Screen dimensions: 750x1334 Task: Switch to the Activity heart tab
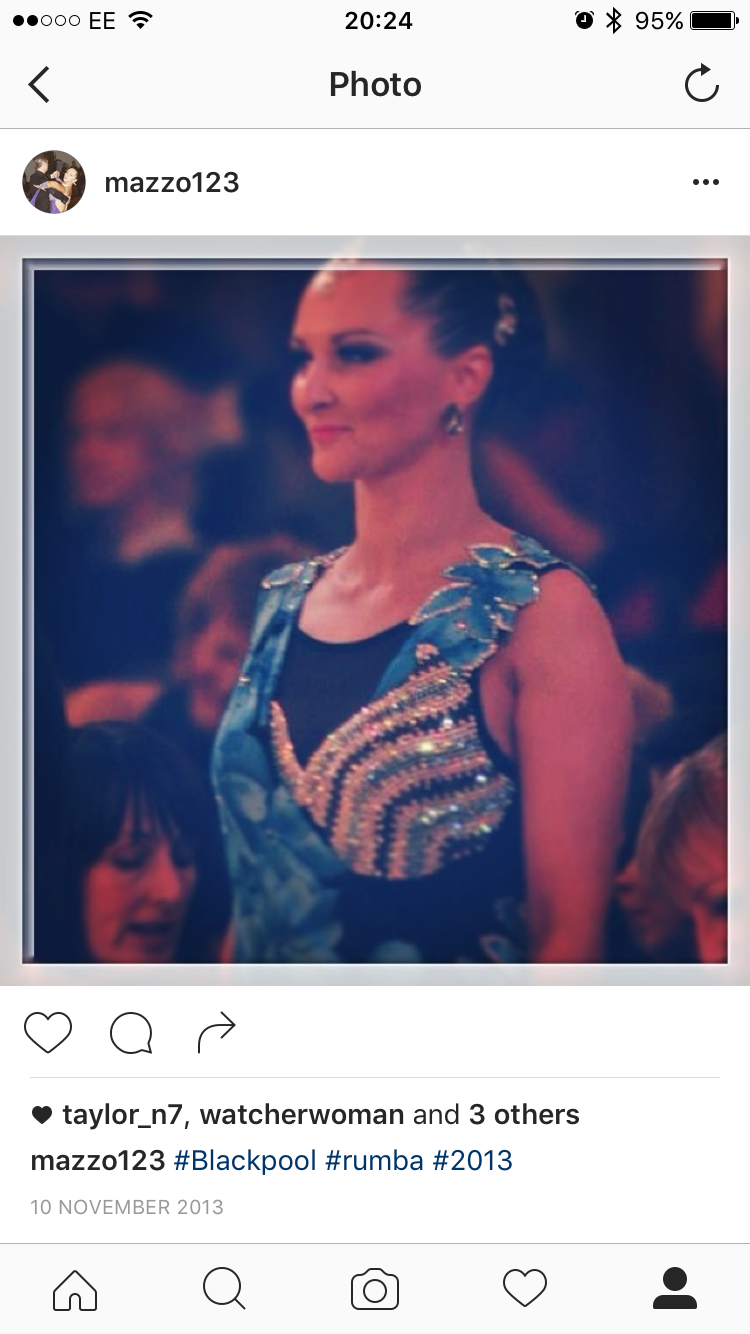(525, 1289)
